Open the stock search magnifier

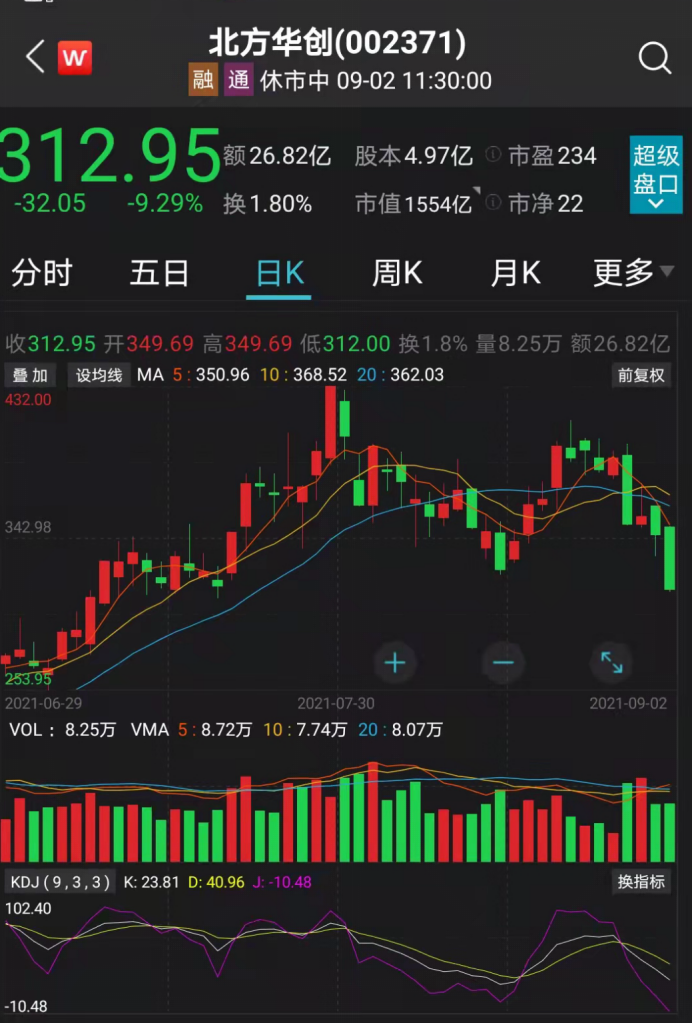[654, 58]
